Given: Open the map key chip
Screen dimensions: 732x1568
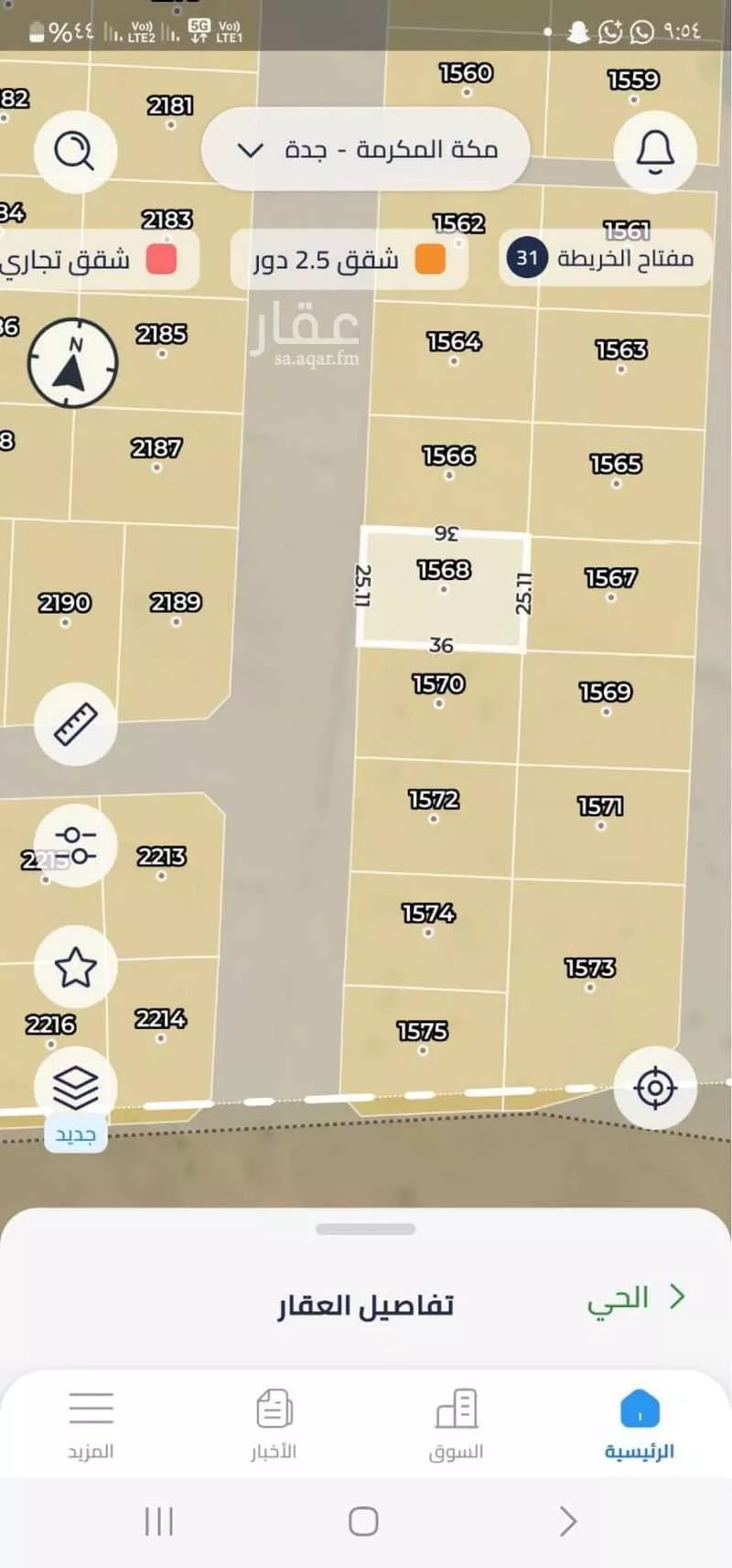Looking at the screenshot, I should [605, 258].
